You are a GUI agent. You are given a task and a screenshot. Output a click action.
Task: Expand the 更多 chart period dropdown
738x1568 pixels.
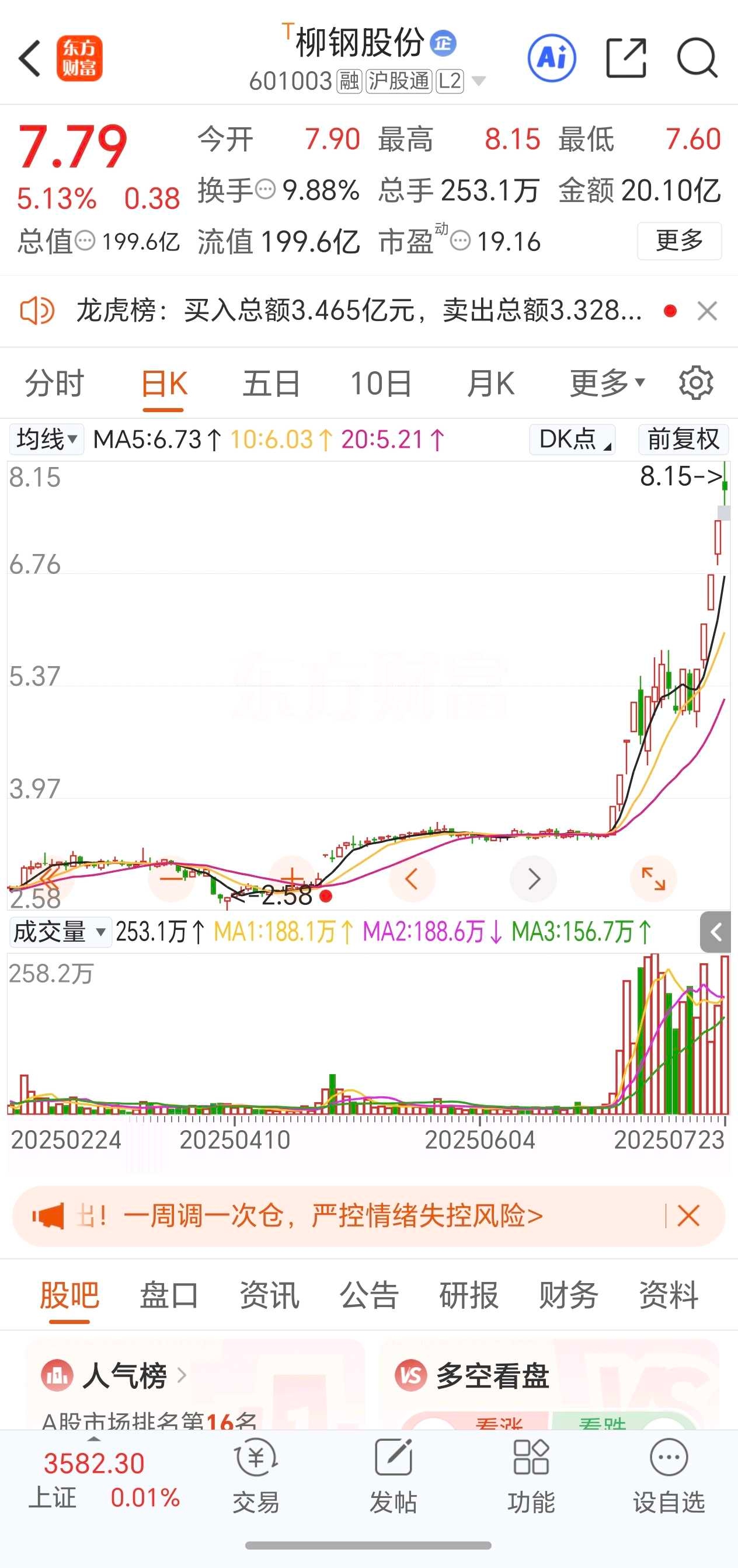[x=607, y=384]
